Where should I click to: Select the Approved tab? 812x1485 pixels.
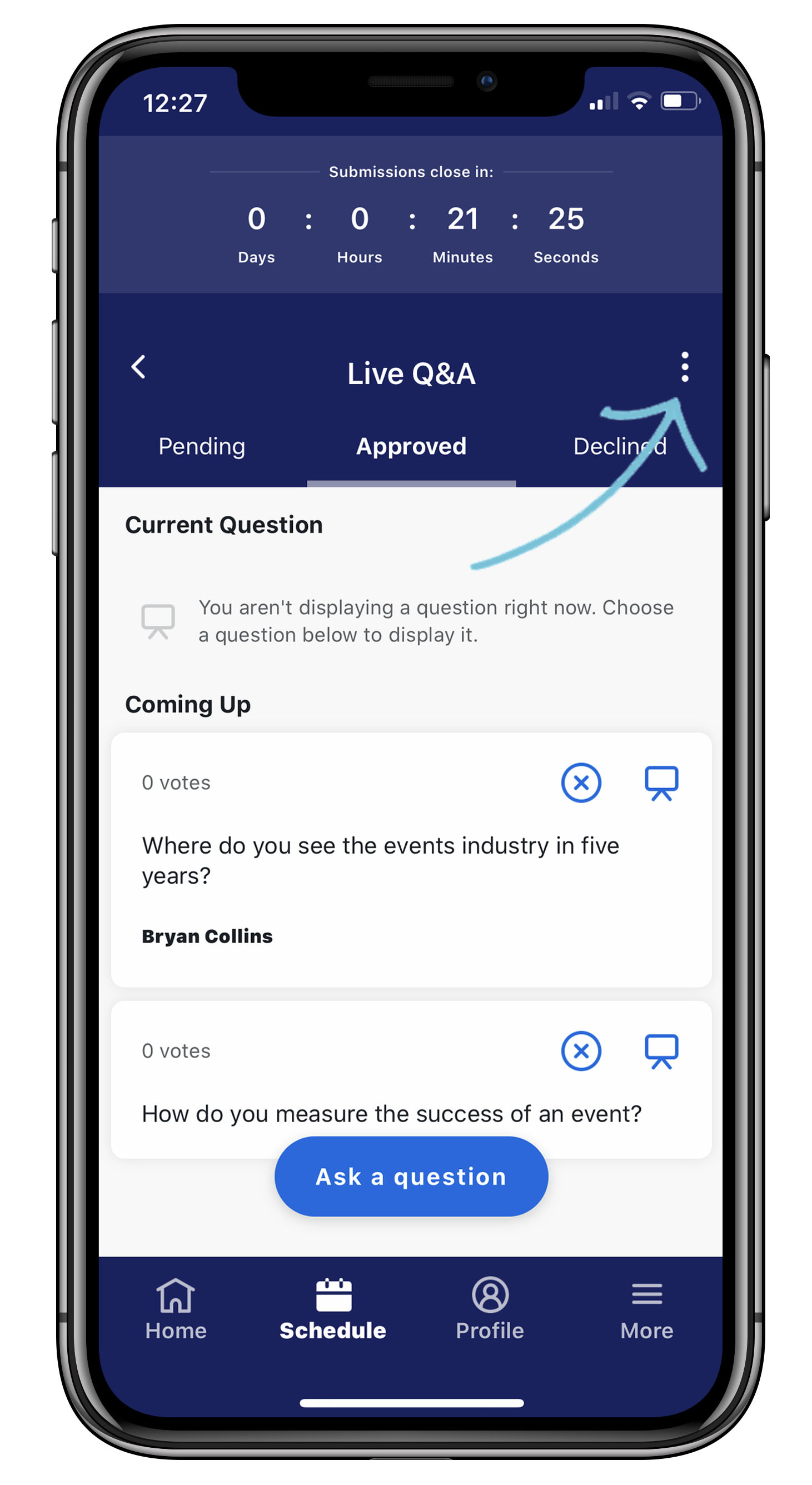411,446
